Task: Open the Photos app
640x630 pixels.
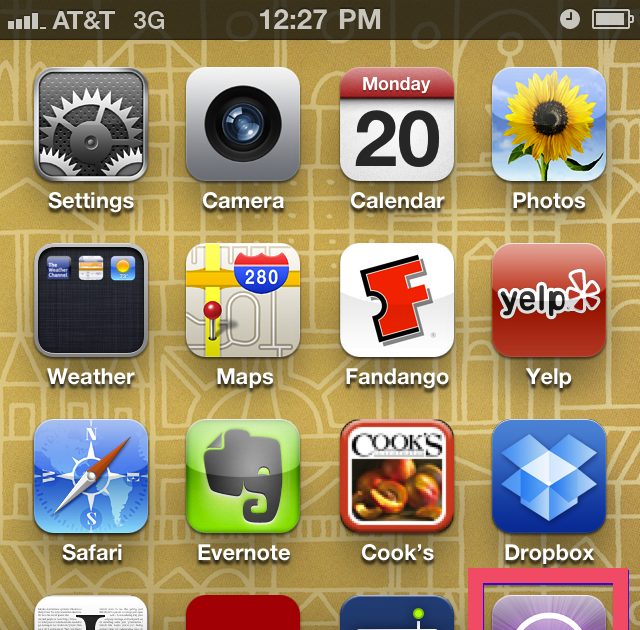Action: pos(549,124)
